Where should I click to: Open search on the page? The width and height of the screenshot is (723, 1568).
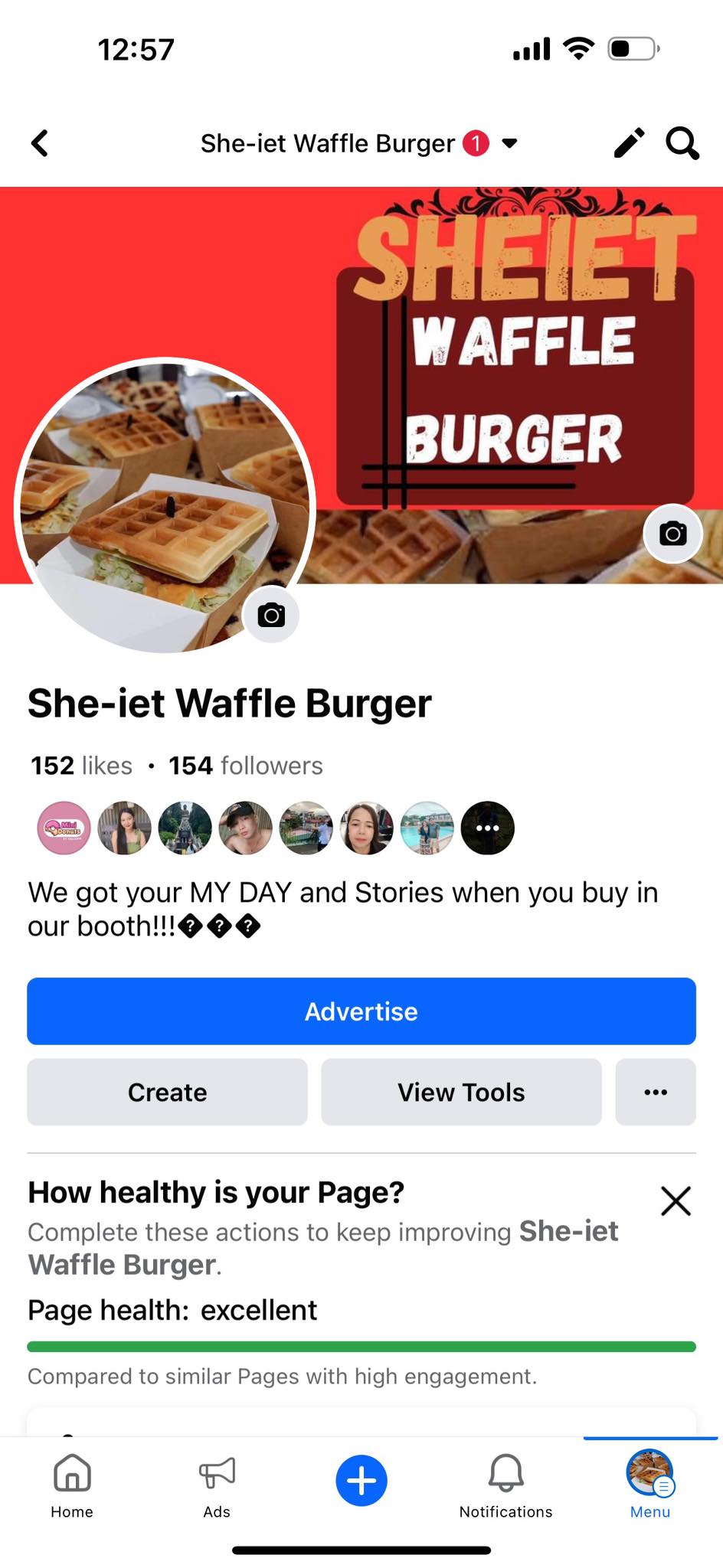[681, 142]
